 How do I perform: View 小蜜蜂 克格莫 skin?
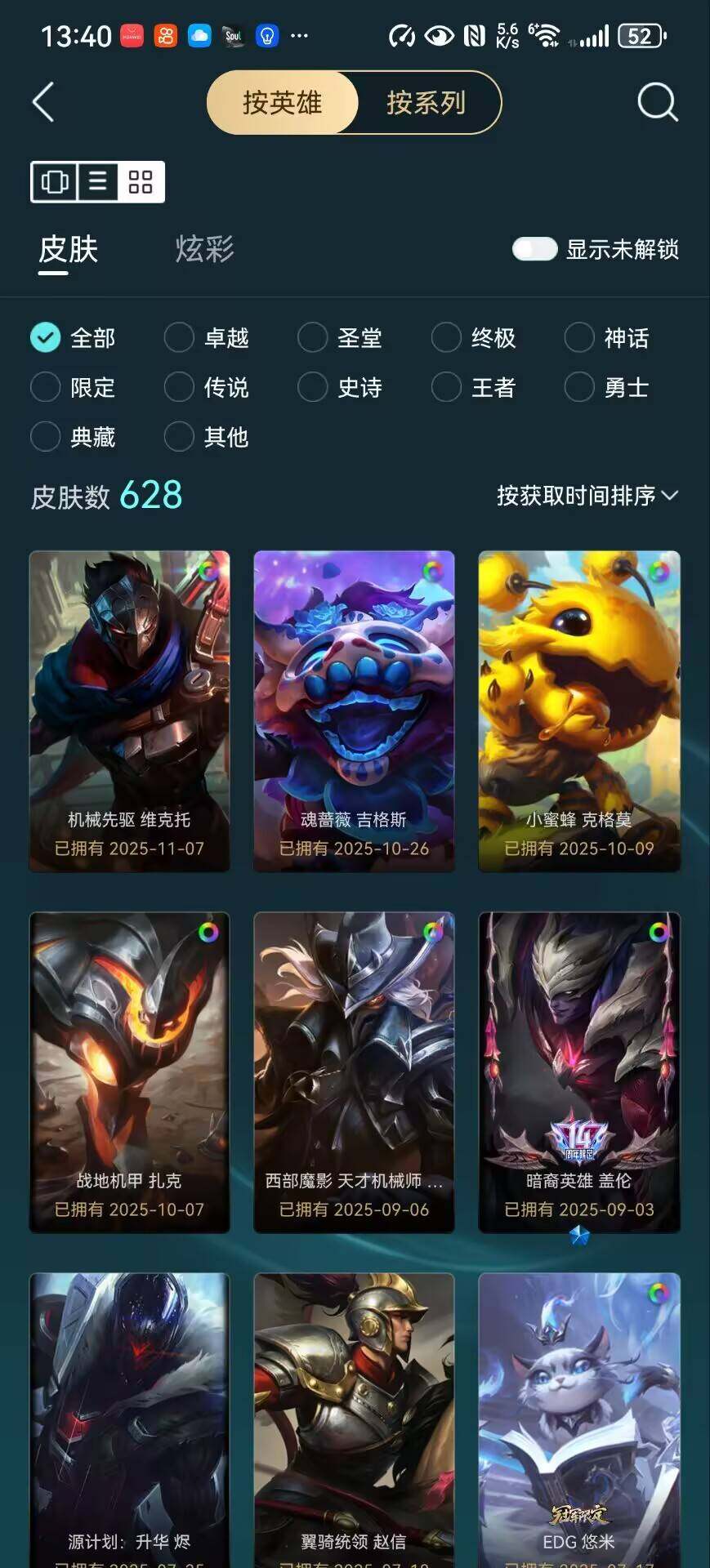tap(578, 710)
